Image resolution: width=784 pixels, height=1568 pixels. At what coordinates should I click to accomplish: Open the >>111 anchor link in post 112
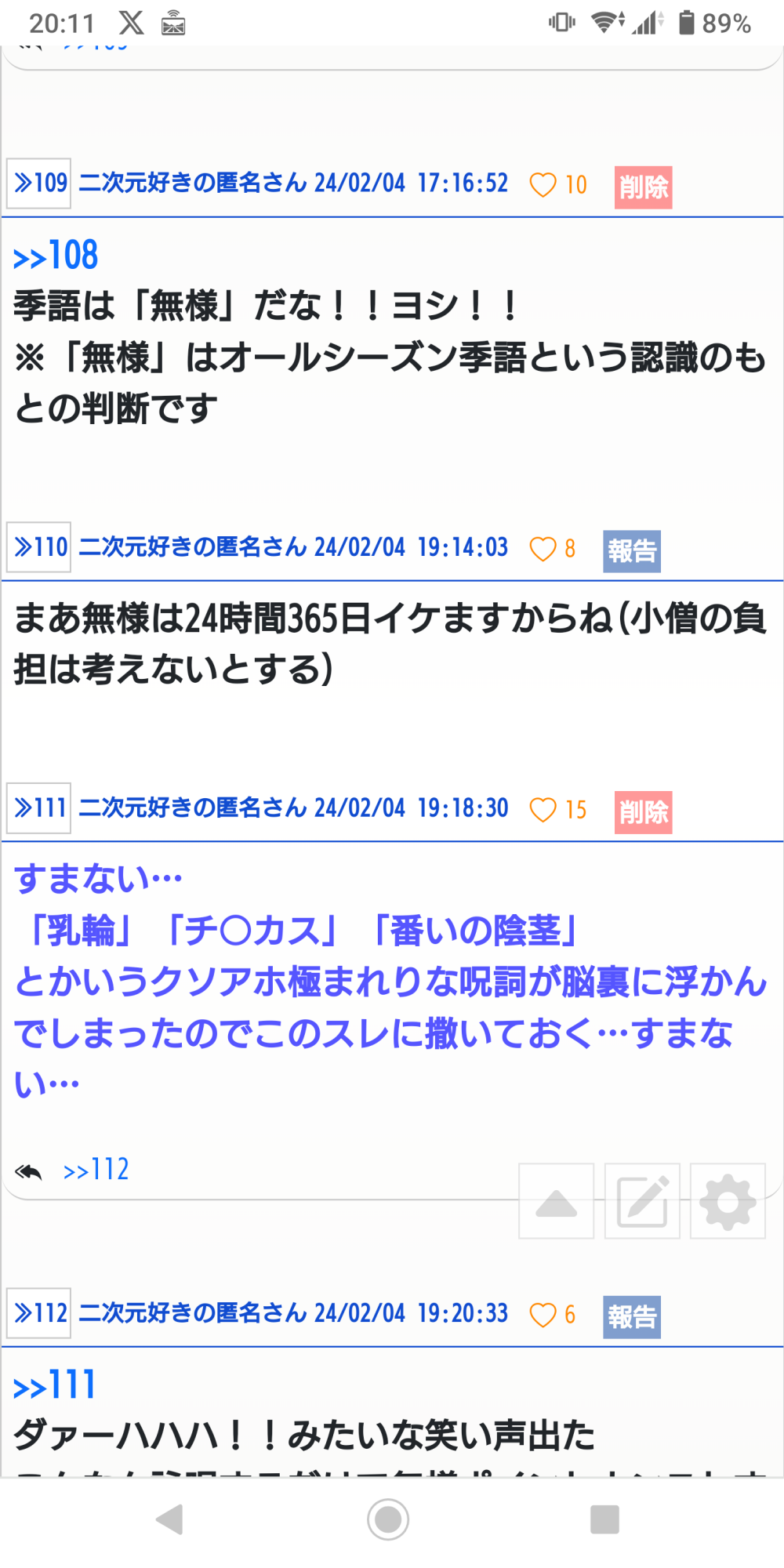(55, 1385)
